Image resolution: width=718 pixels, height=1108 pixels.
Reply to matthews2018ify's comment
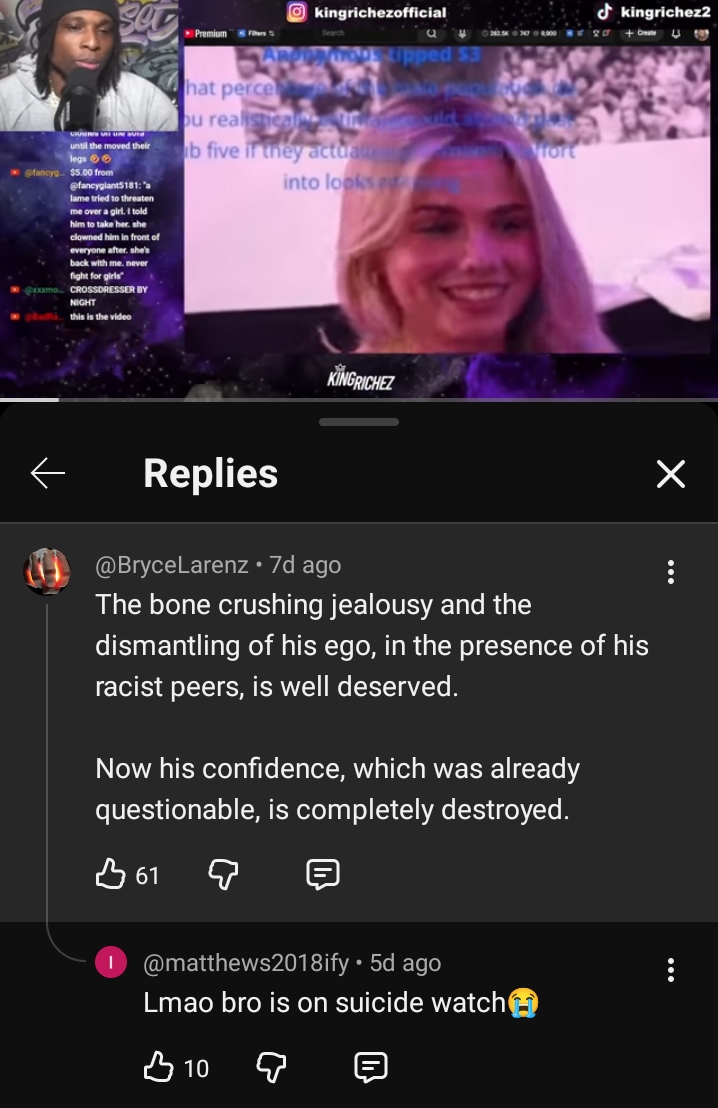tap(371, 1068)
